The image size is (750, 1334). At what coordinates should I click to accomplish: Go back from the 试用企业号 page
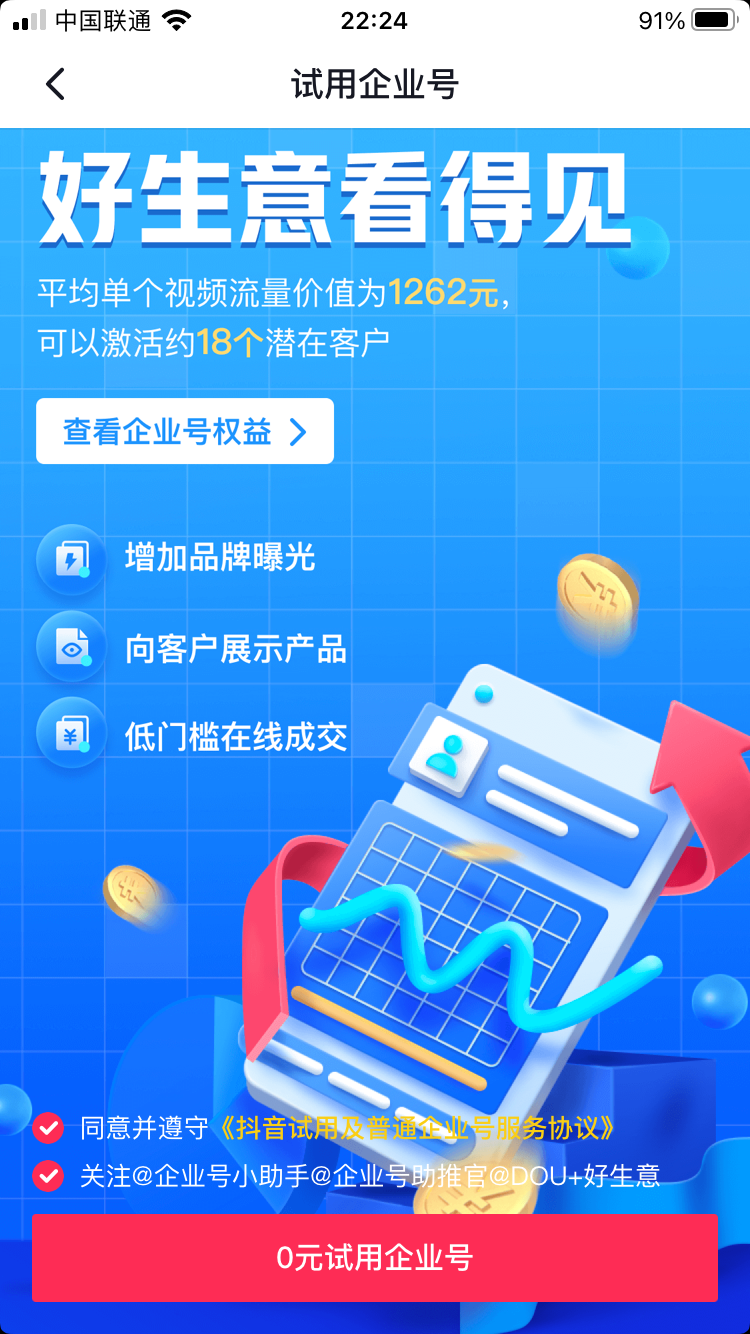(x=55, y=84)
